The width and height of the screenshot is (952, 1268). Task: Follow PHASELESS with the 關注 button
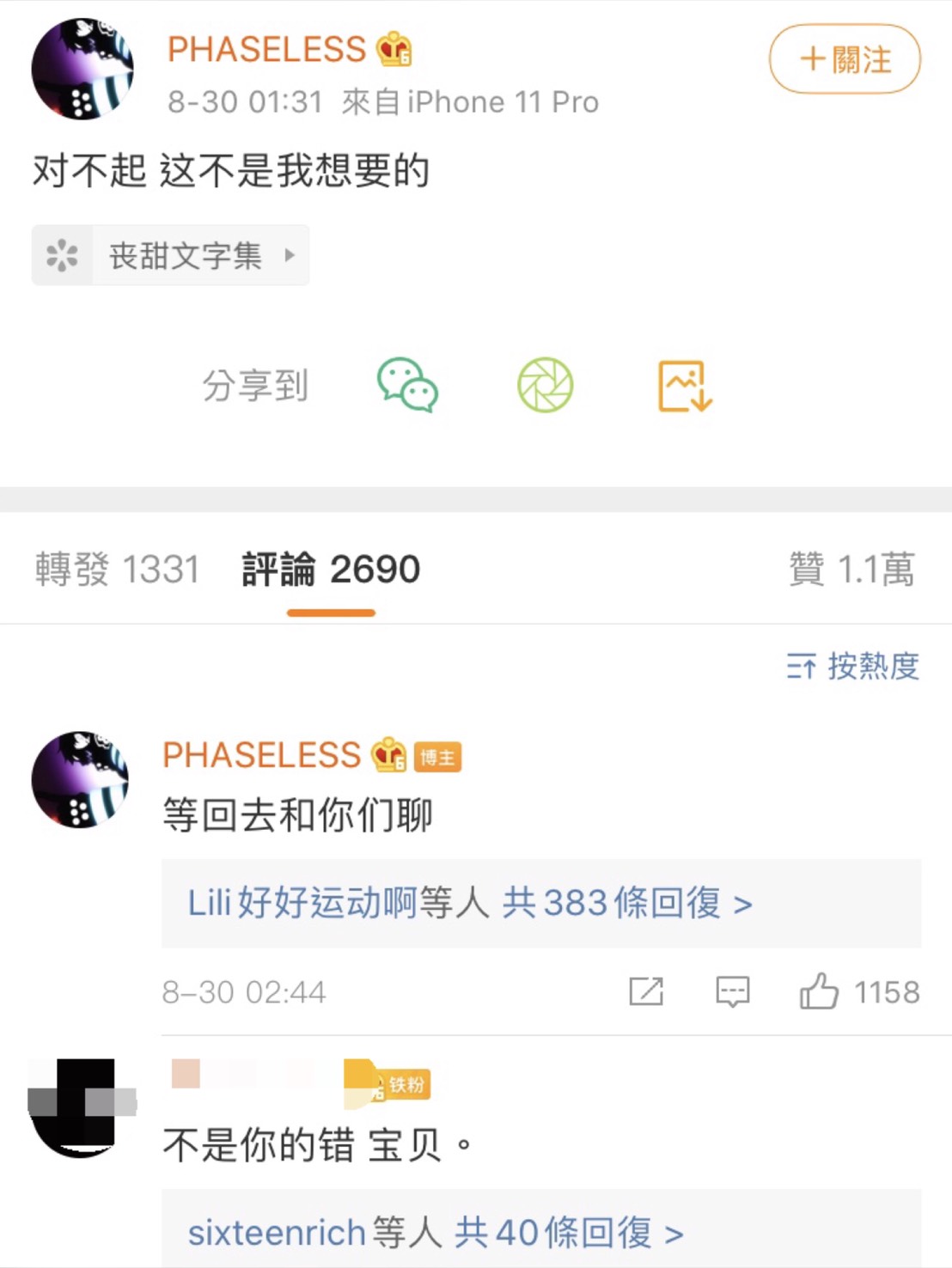(845, 59)
